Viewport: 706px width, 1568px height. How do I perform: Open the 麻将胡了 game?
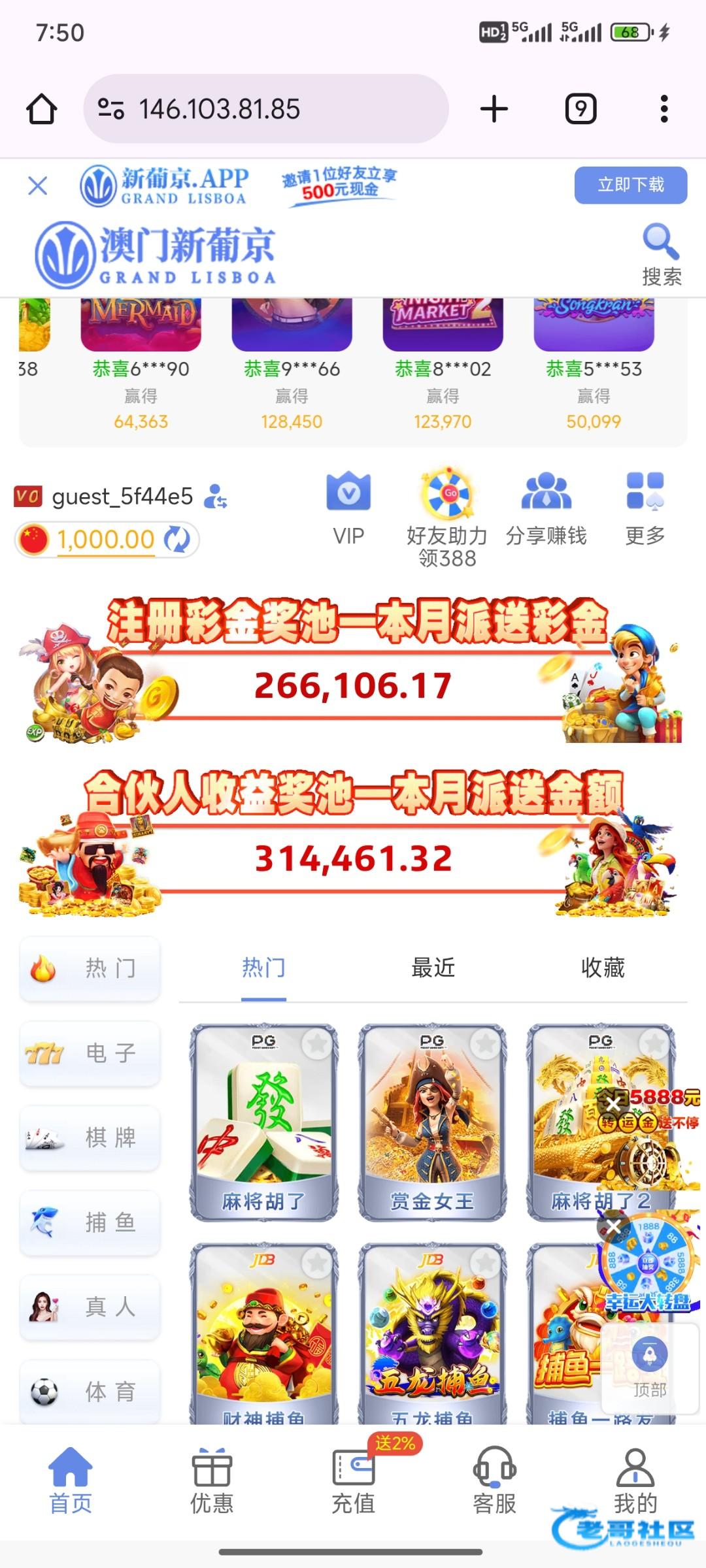[x=263, y=1122]
